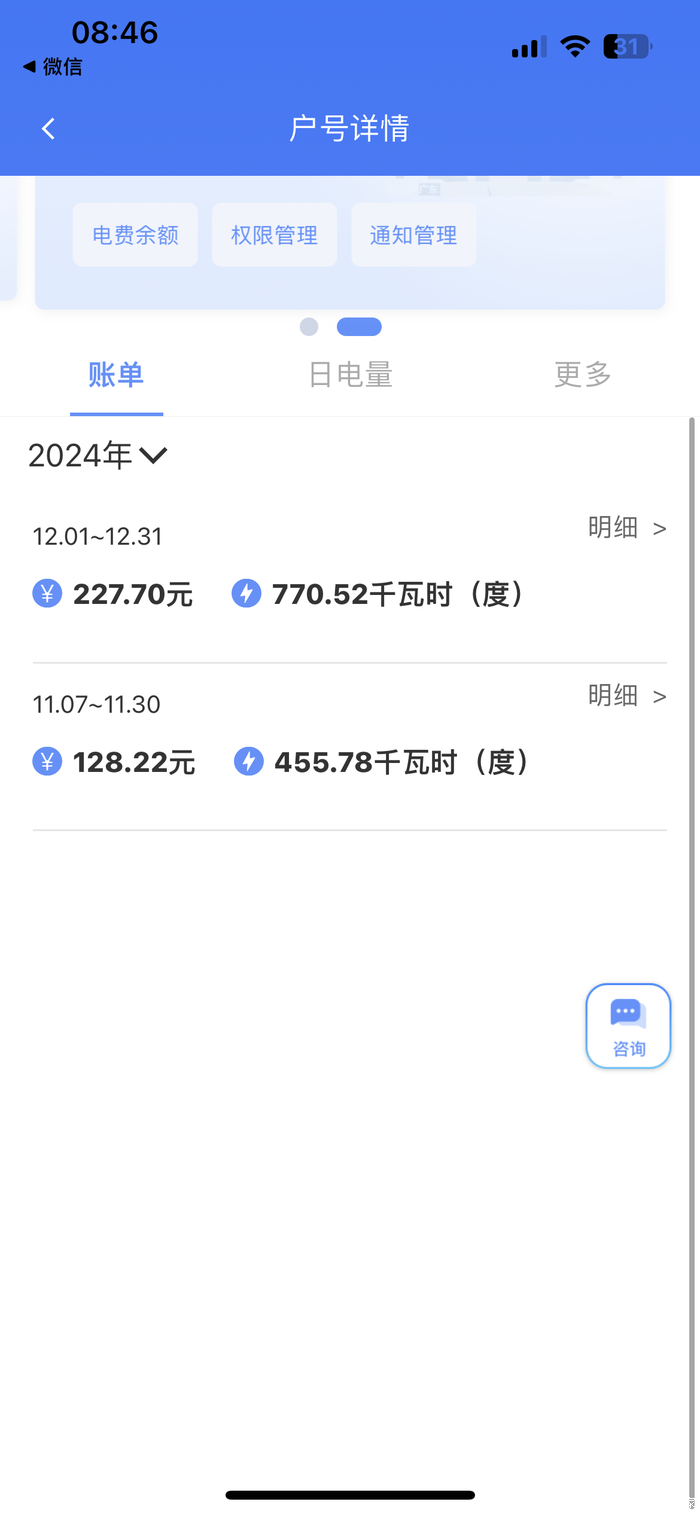Switch to the 日电量 tab

tap(350, 375)
